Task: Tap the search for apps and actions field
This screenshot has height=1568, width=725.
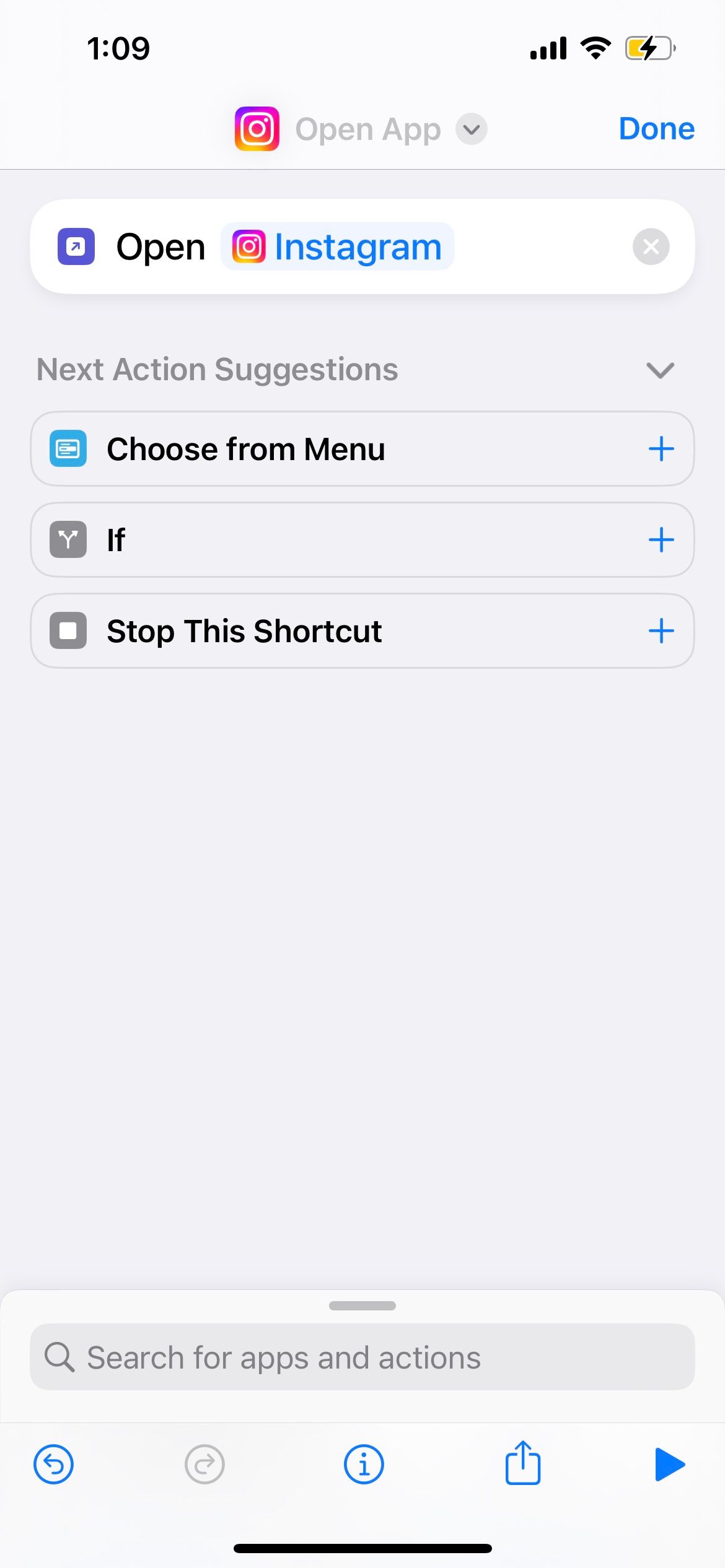Action: click(x=362, y=1357)
